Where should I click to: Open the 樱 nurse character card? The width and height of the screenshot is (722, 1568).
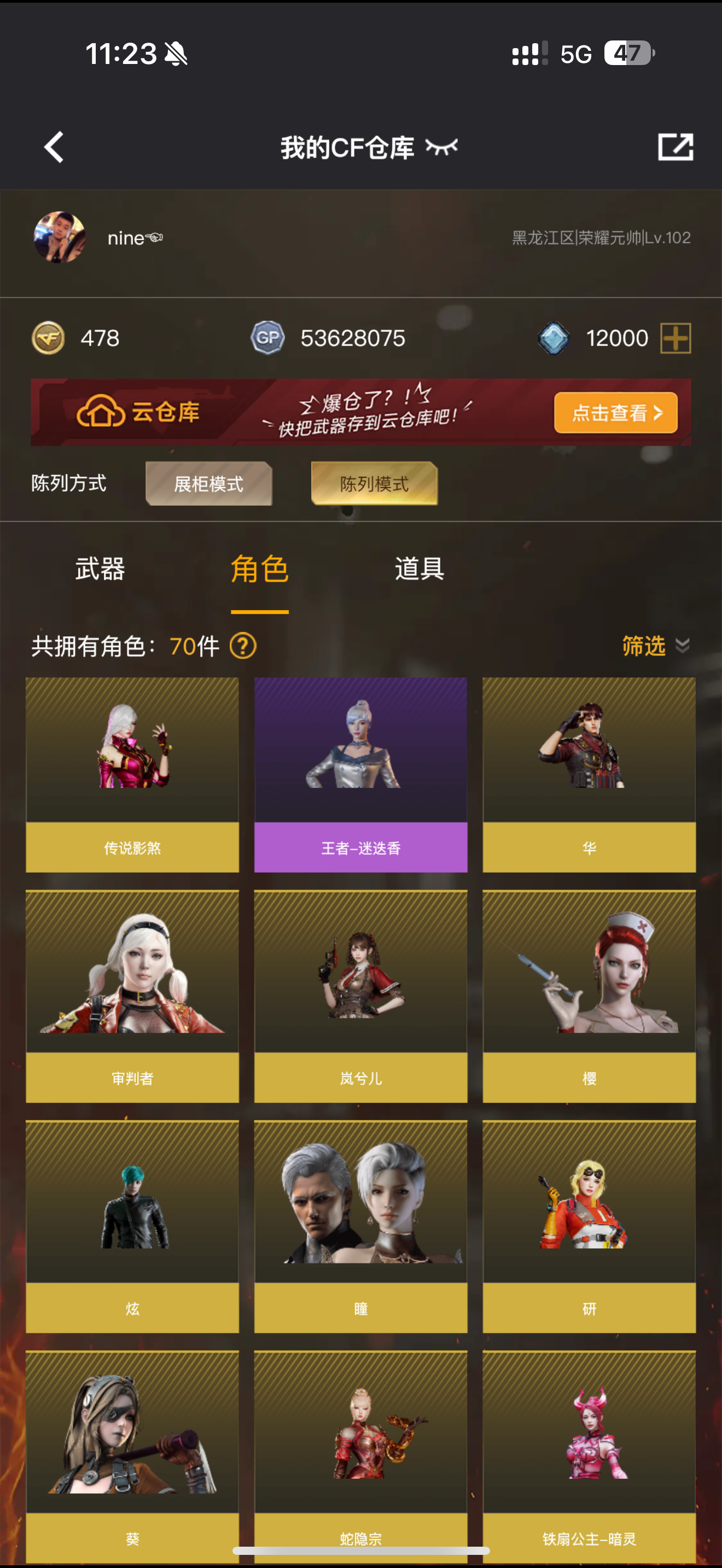pos(589,996)
